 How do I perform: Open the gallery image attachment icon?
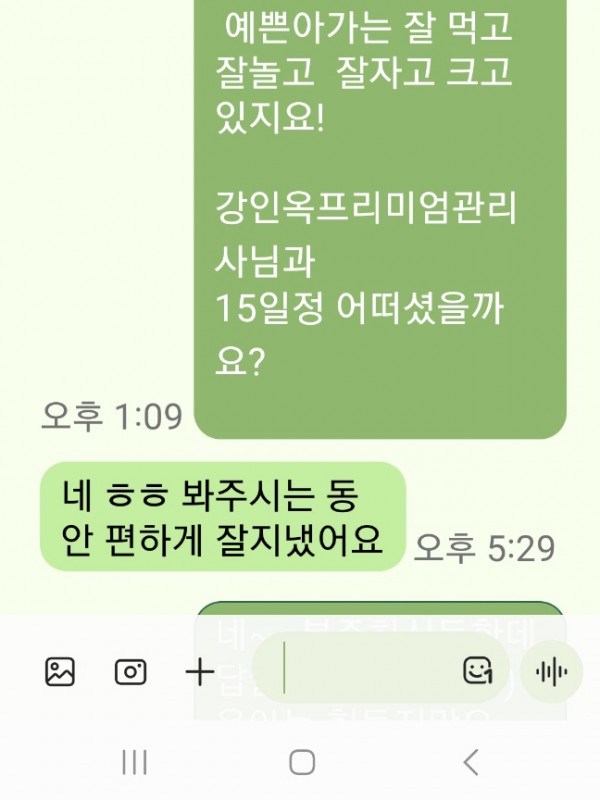60,672
